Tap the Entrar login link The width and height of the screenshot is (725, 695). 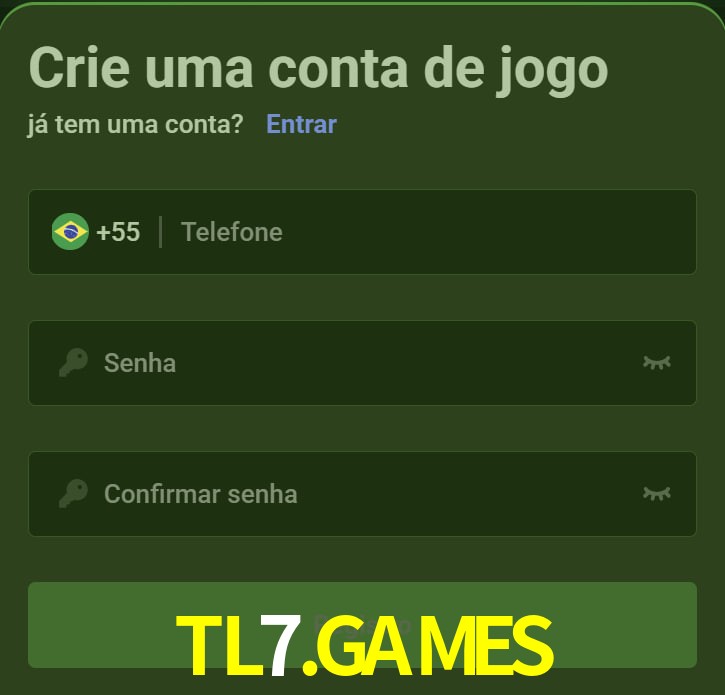pyautogui.click(x=301, y=124)
